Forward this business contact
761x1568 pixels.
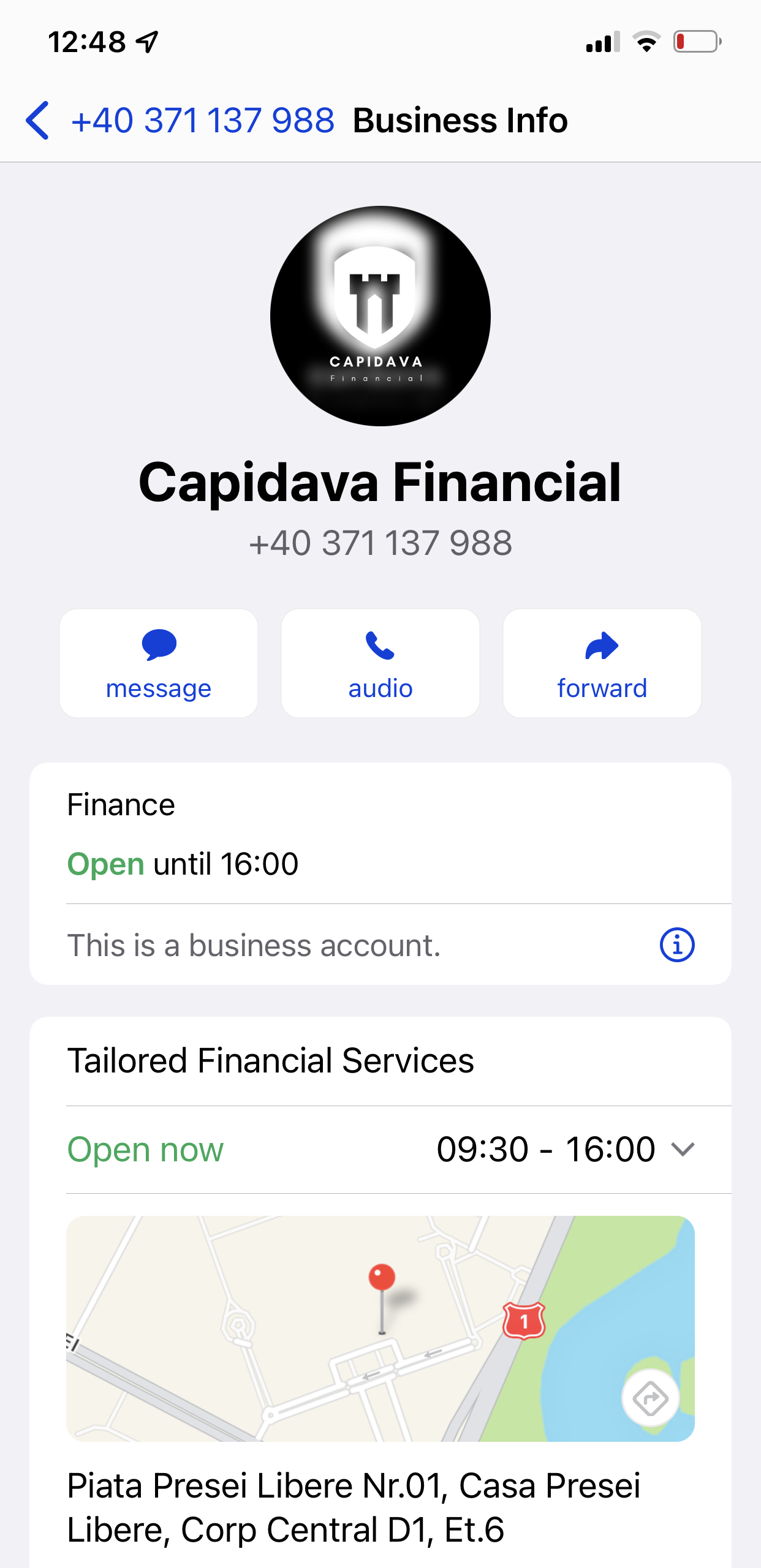[x=602, y=663]
